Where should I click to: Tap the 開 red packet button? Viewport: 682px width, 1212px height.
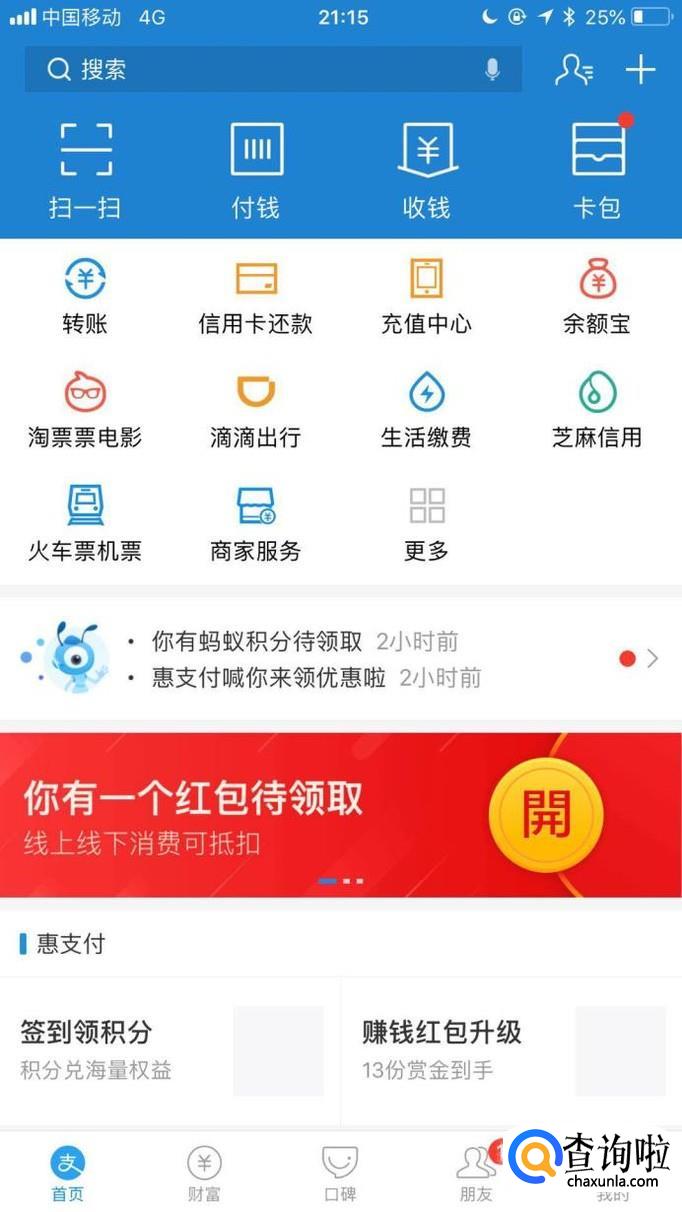coord(546,813)
